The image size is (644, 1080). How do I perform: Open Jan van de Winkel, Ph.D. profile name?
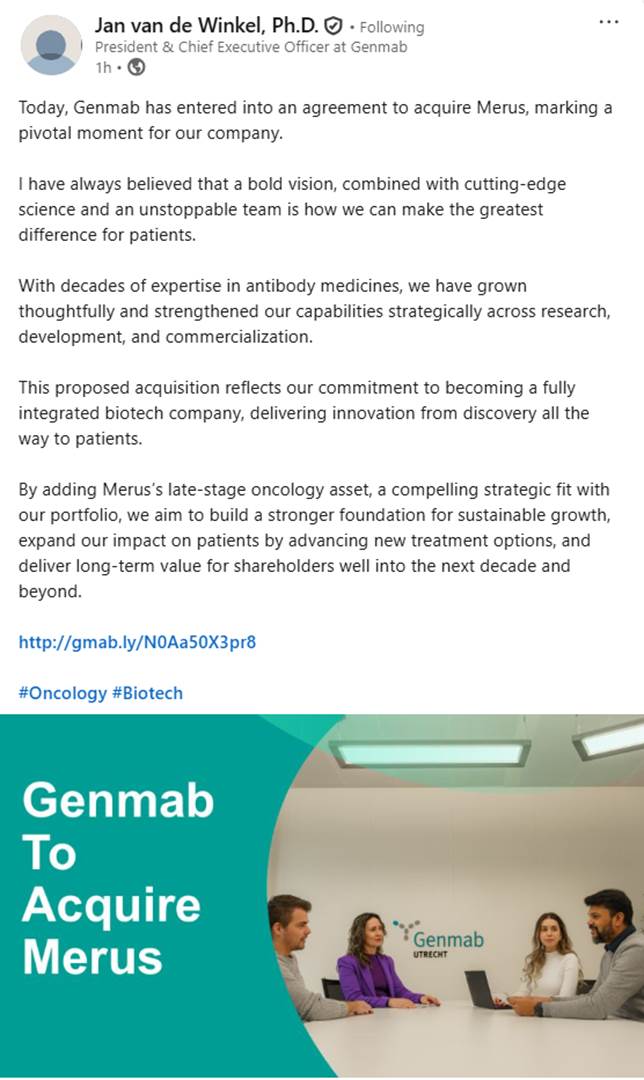[x=205, y=25]
